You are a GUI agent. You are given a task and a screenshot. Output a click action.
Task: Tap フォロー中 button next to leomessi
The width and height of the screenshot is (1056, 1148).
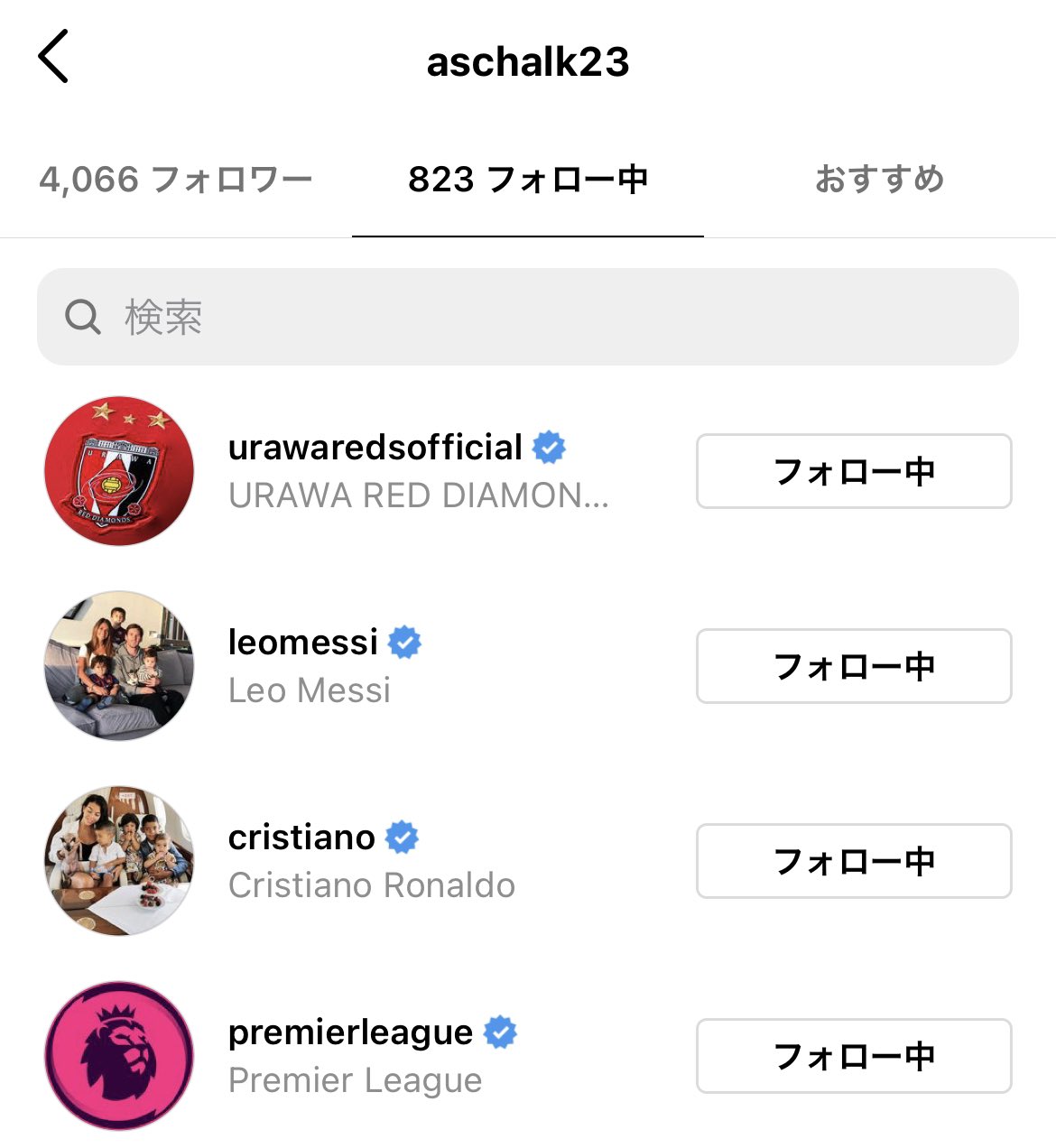click(854, 666)
